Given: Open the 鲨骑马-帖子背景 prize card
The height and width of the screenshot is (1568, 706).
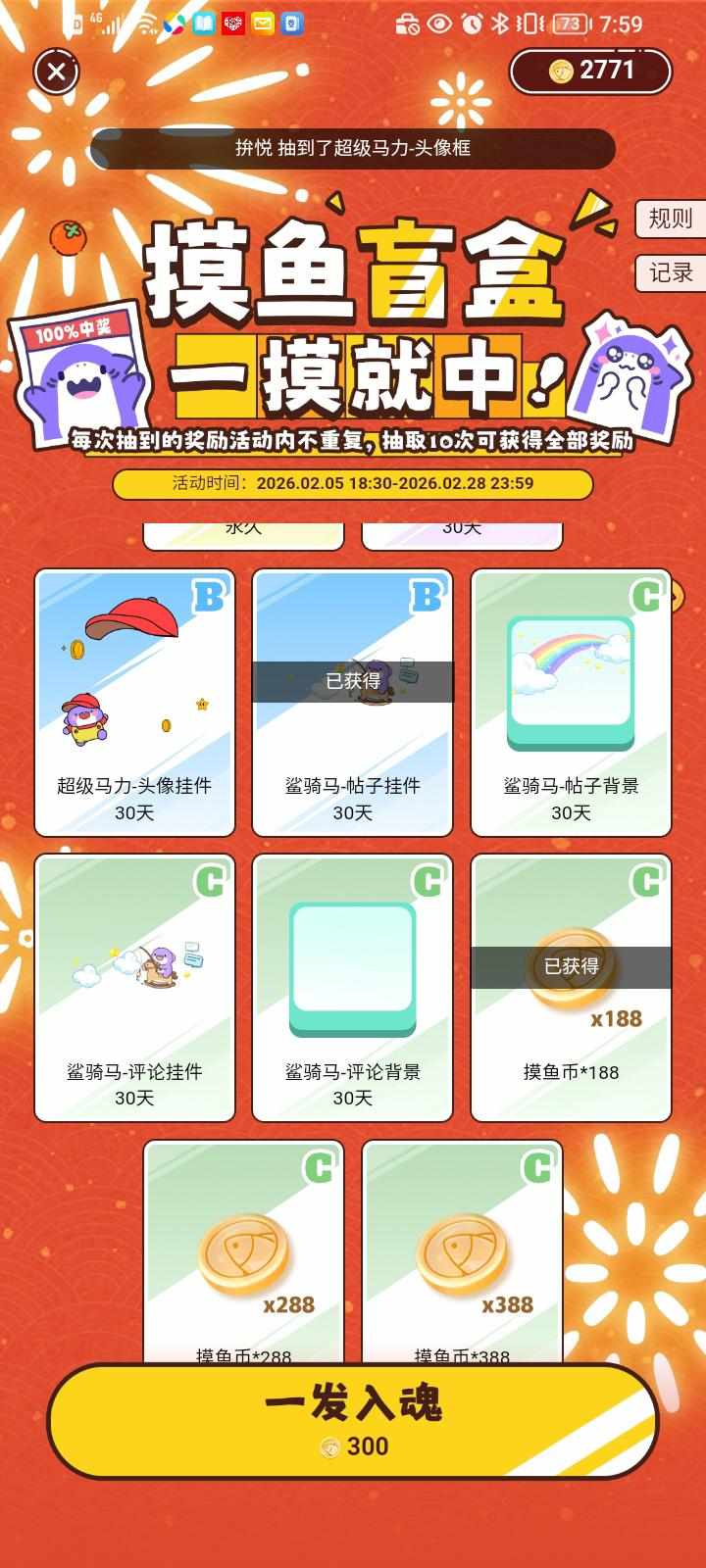Looking at the screenshot, I should point(571,703).
